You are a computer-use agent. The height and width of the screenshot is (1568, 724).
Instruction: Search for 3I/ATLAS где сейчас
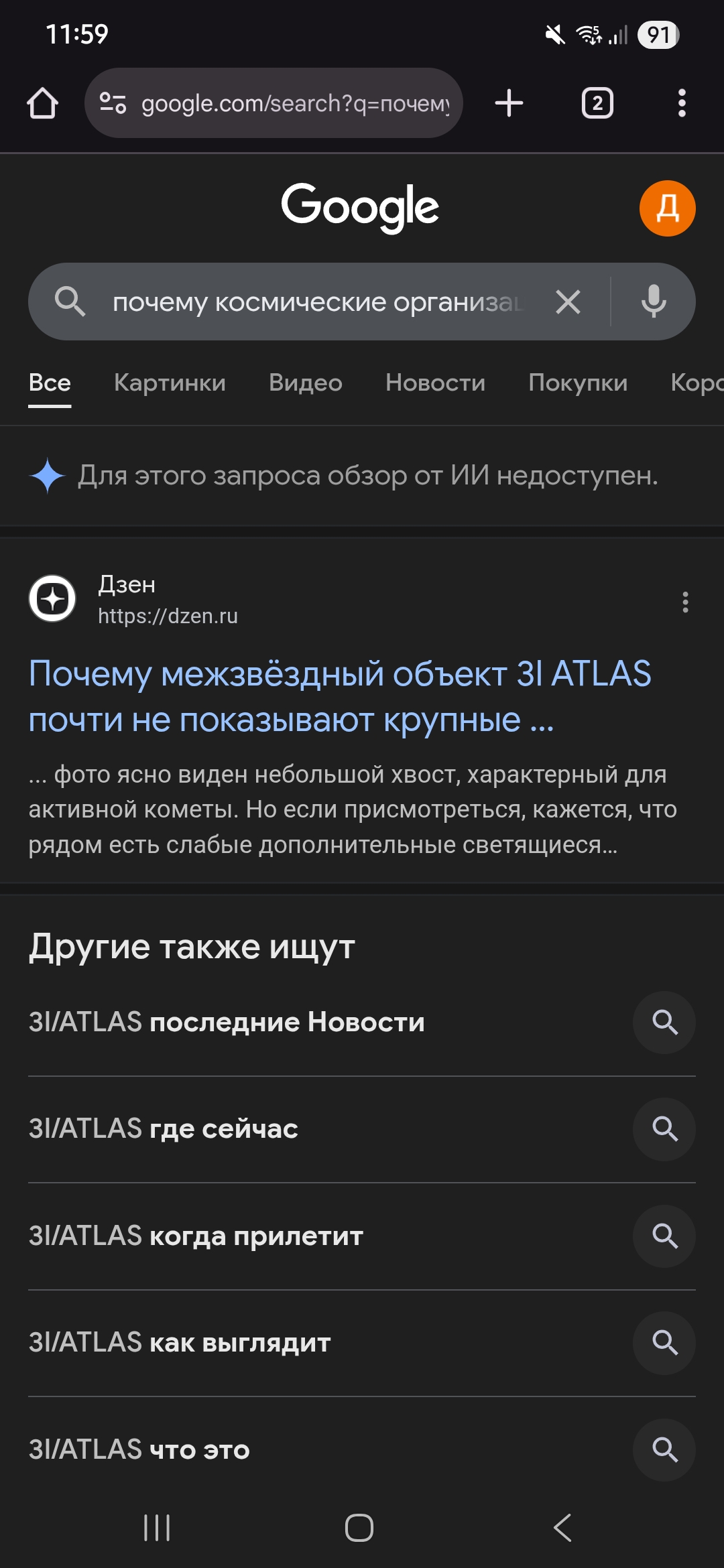[164, 1129]
